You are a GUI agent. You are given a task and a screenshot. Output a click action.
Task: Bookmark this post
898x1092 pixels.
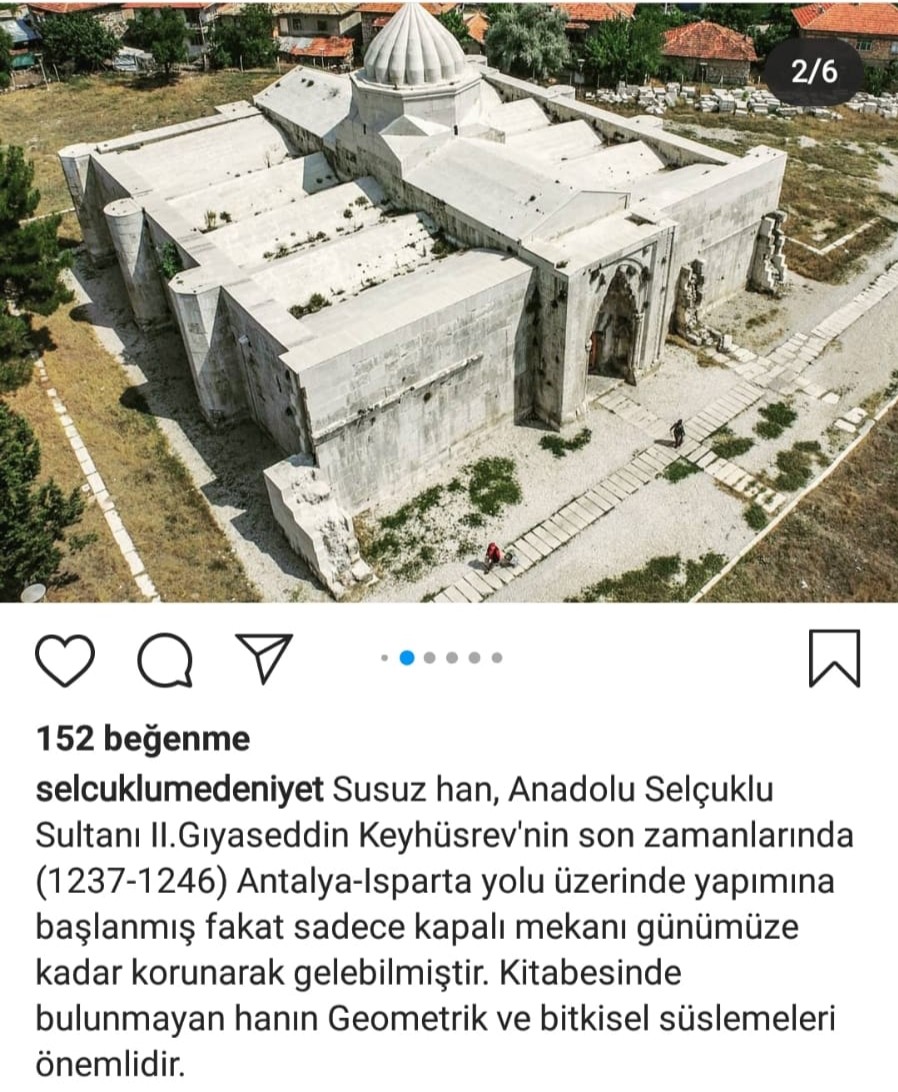[834, 658]
